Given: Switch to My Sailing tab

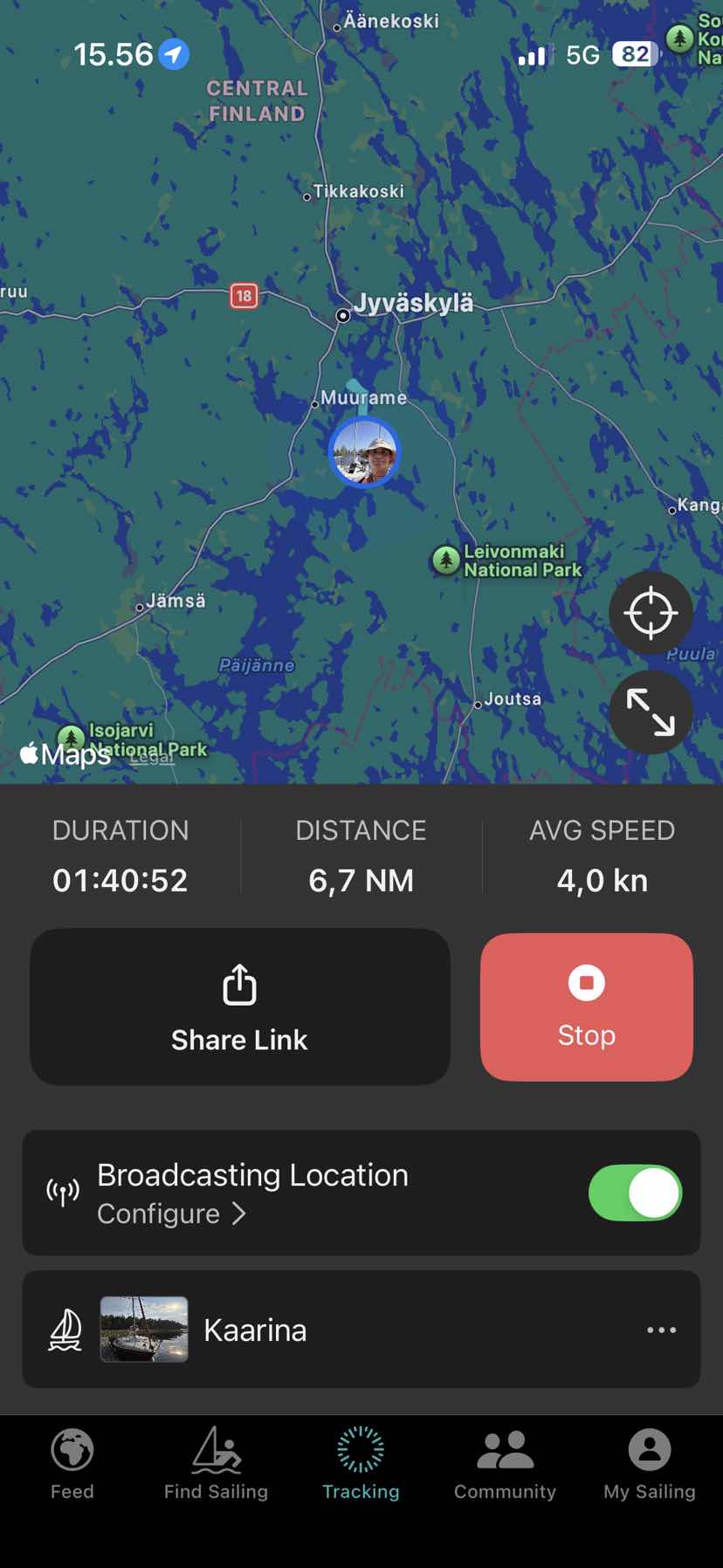Looking at the screenshot, I should pyautogui.click(x=650, y=1464).
